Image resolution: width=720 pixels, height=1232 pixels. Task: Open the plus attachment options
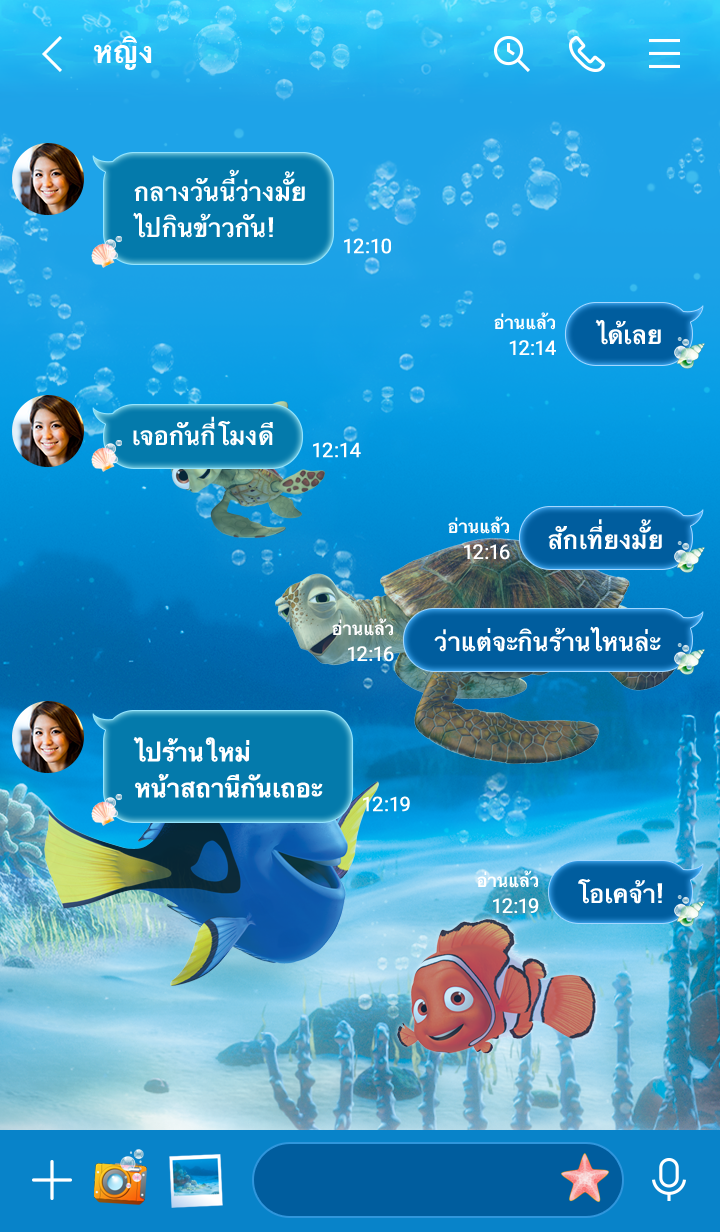tap(52, 1181)
